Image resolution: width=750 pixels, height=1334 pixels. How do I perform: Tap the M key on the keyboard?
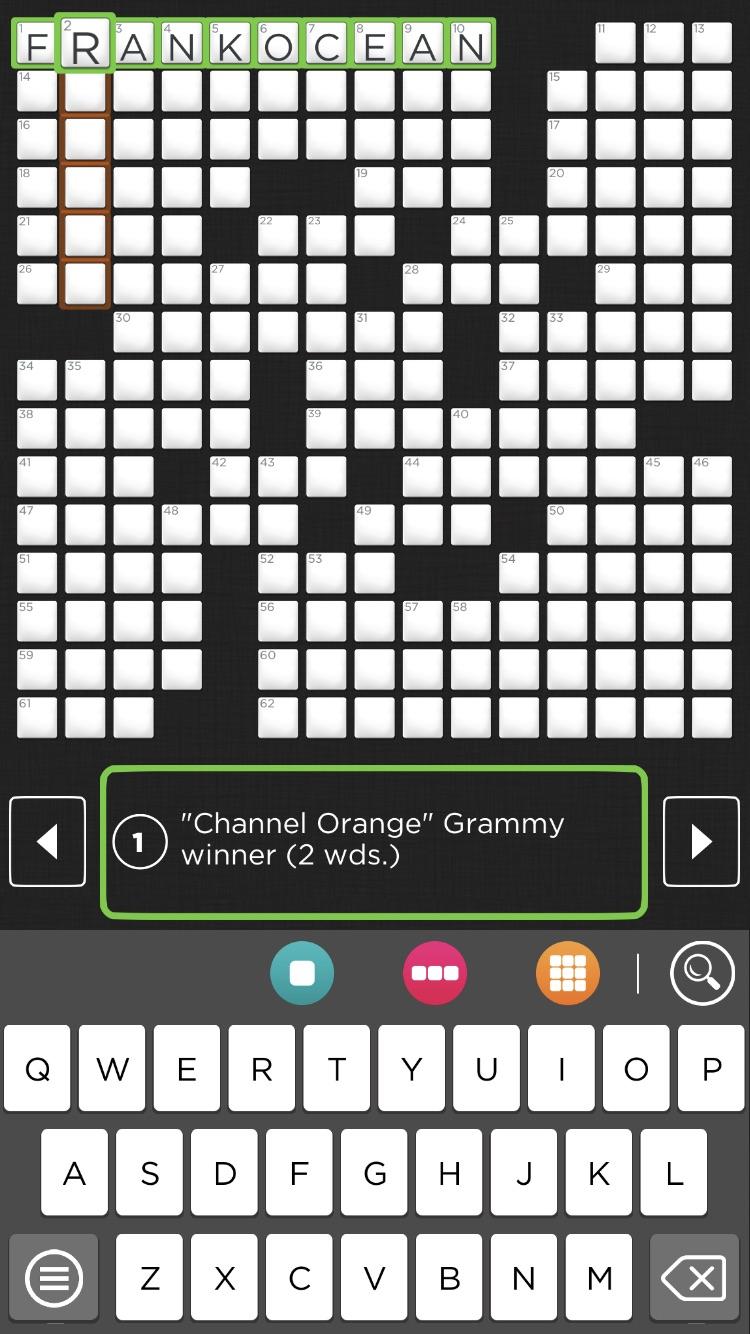(x=599, y=1277)
